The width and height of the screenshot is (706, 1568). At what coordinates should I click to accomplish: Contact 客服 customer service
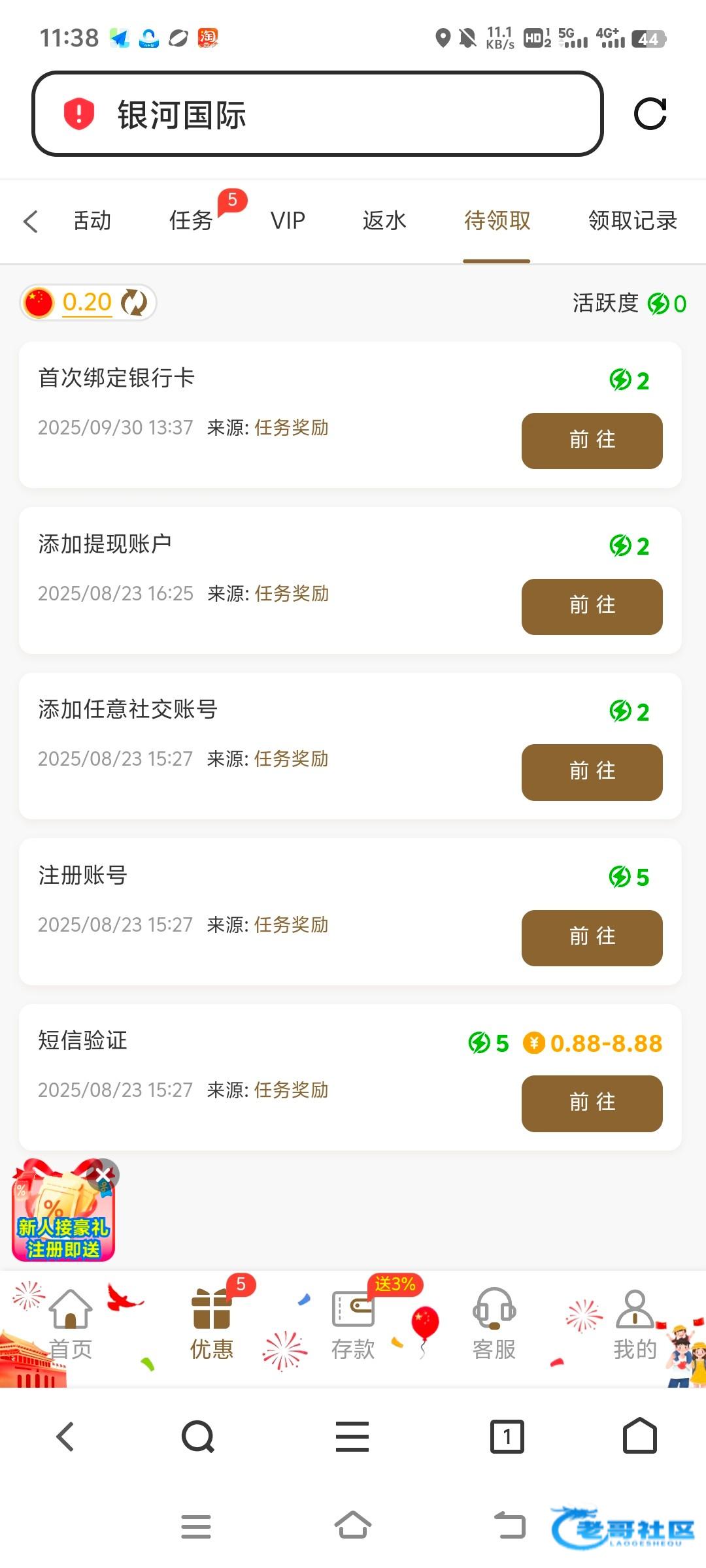point(494,1324)
